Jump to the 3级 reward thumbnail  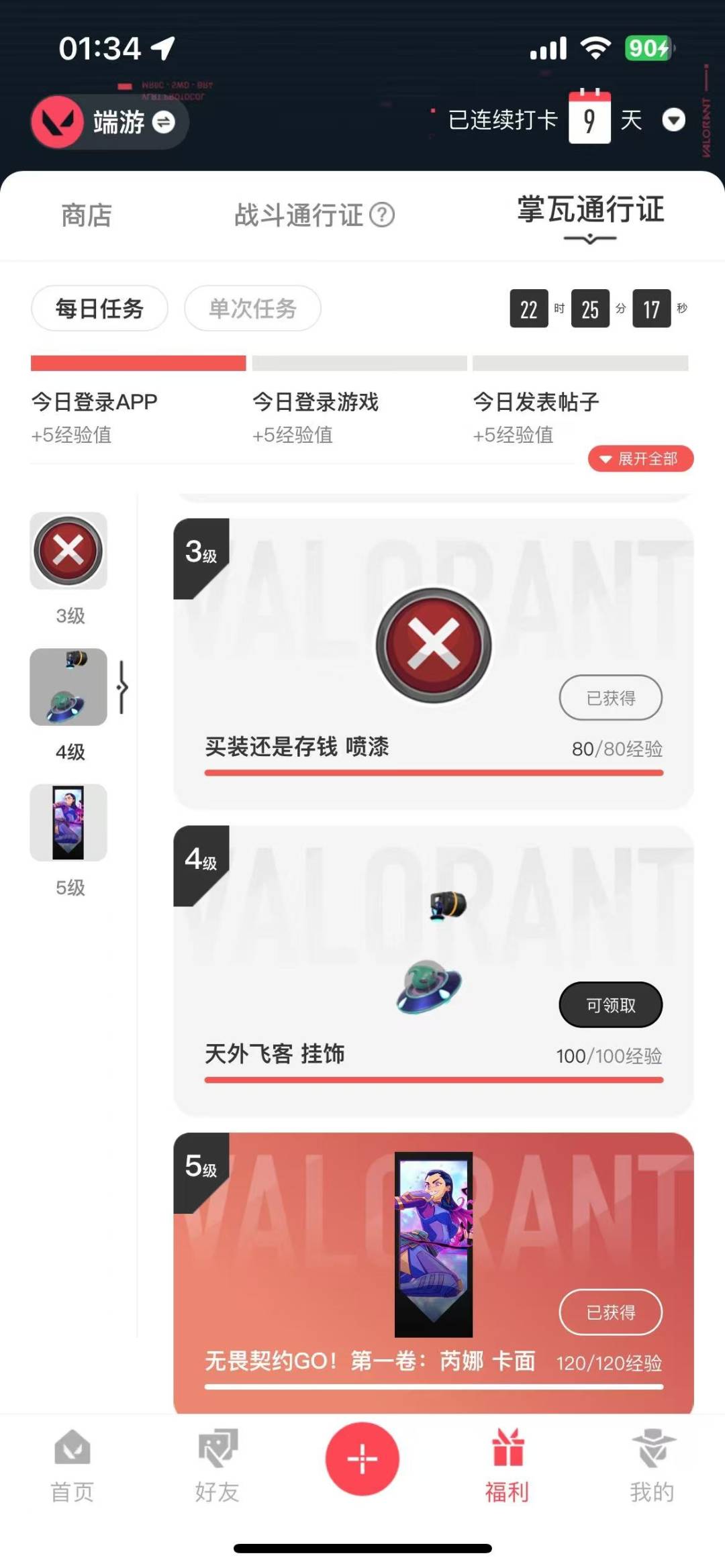(68, 552)
